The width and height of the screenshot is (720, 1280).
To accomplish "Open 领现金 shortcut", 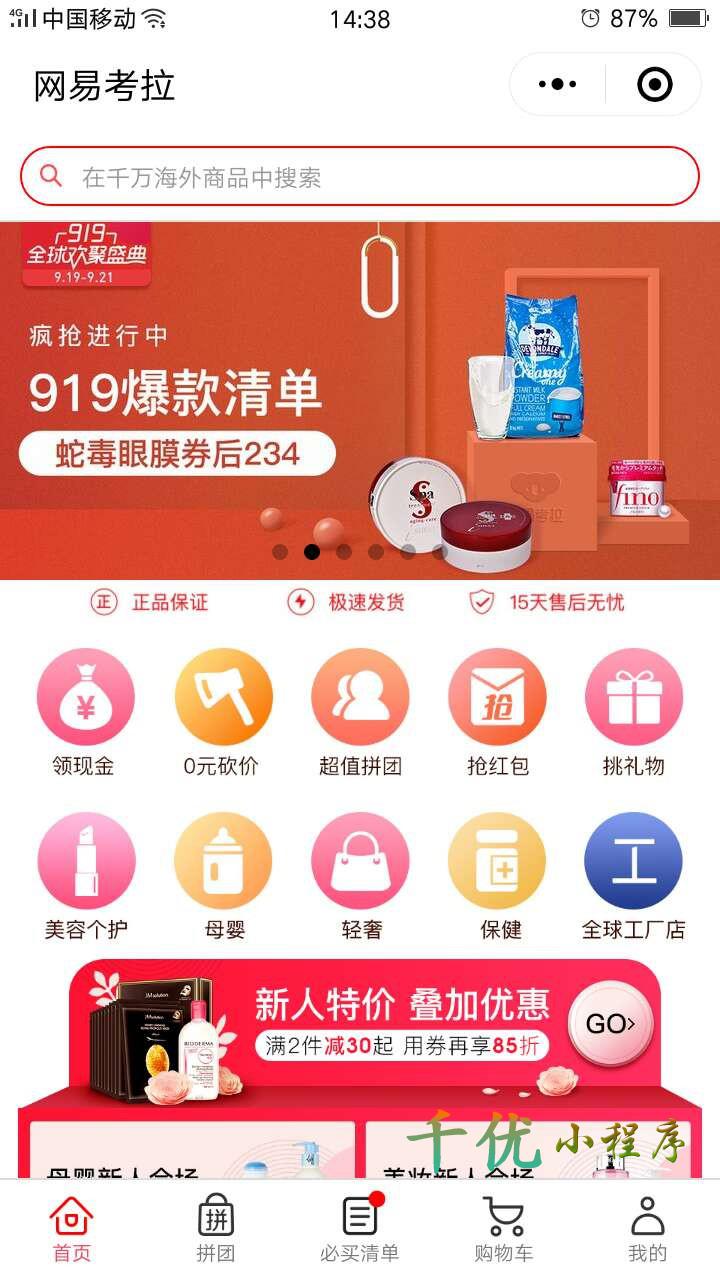I will click(x=85, y=712).
